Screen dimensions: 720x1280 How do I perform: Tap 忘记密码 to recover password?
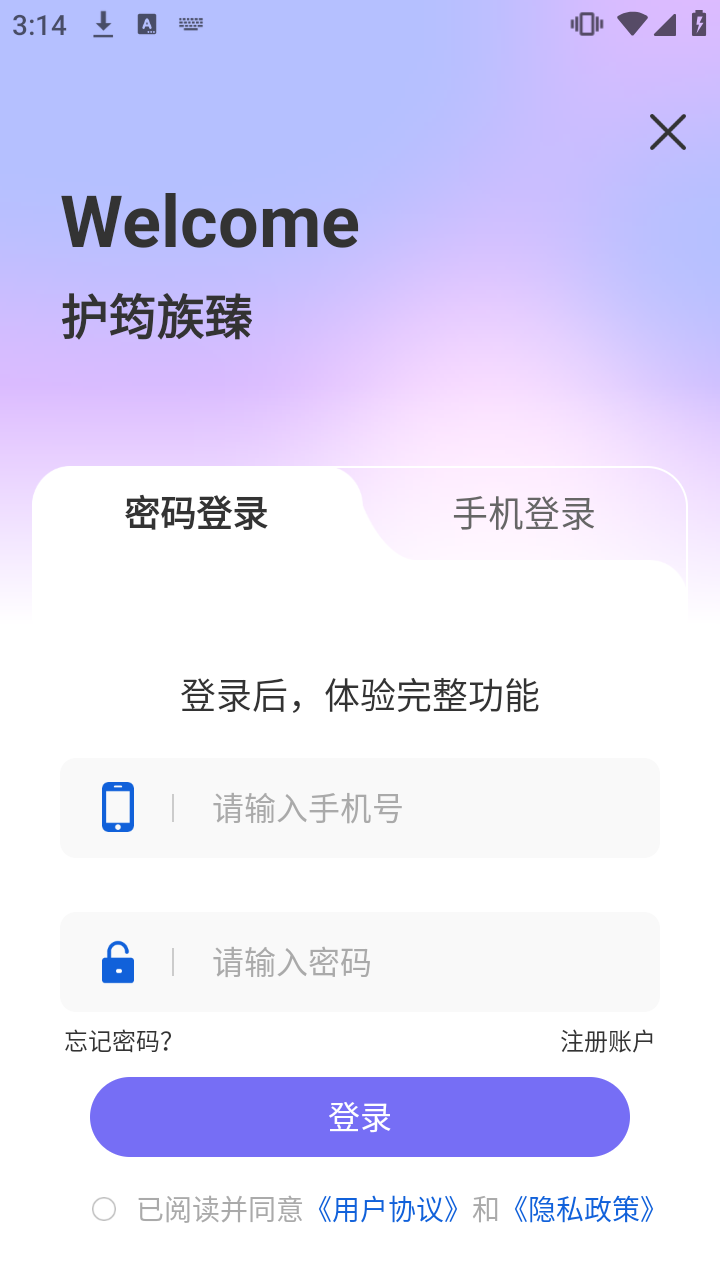point(116,1041)
